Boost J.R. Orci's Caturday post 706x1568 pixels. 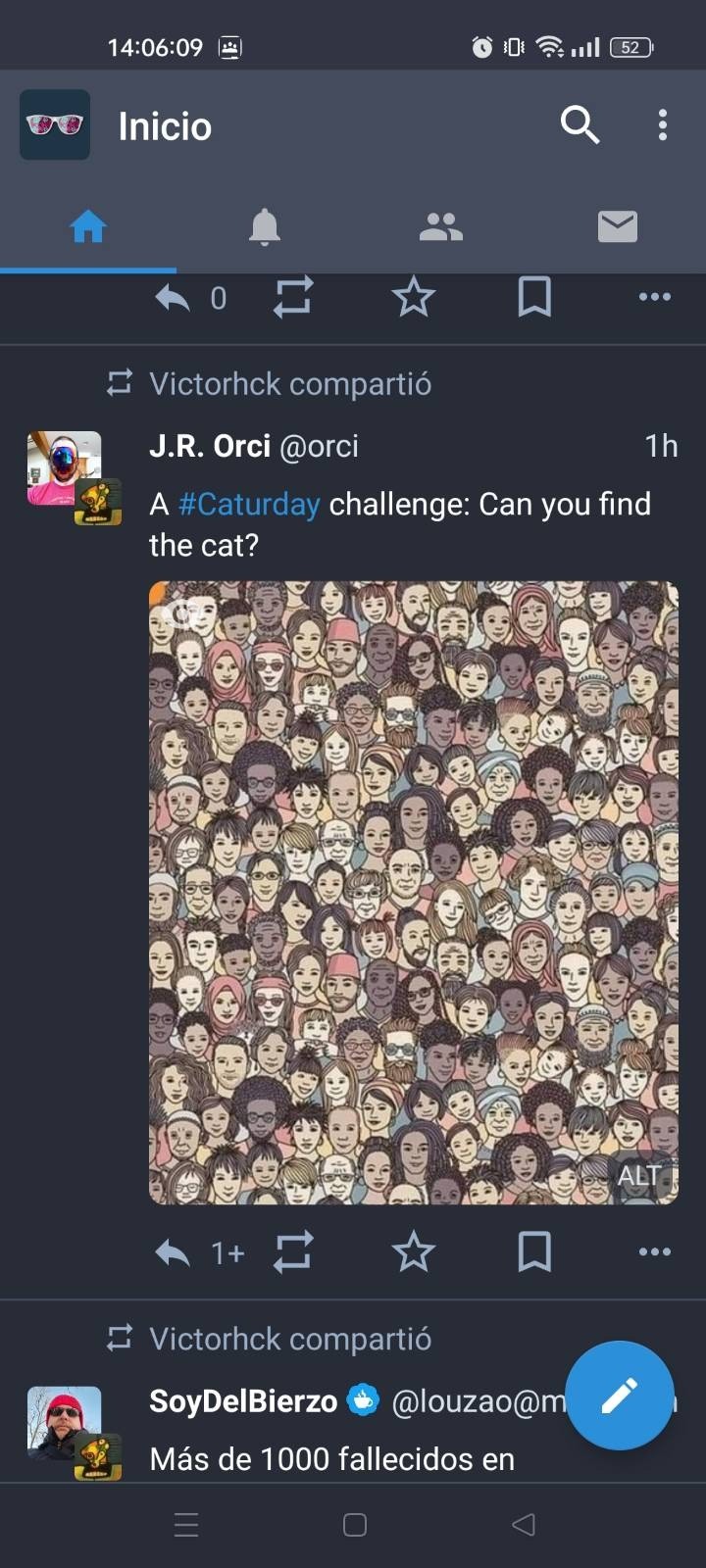(293, 1252)
